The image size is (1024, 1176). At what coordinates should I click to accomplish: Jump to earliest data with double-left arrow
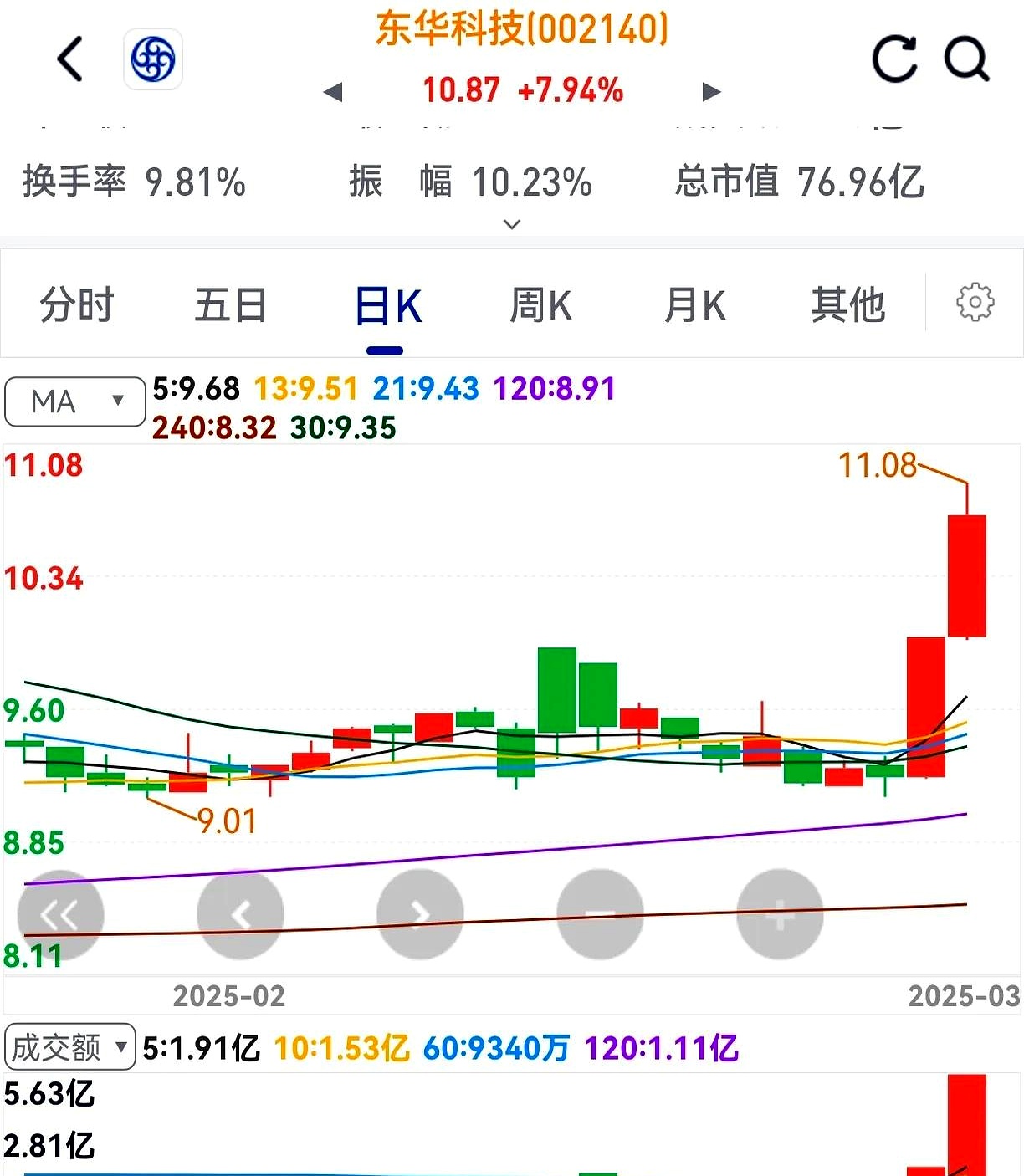61,914
